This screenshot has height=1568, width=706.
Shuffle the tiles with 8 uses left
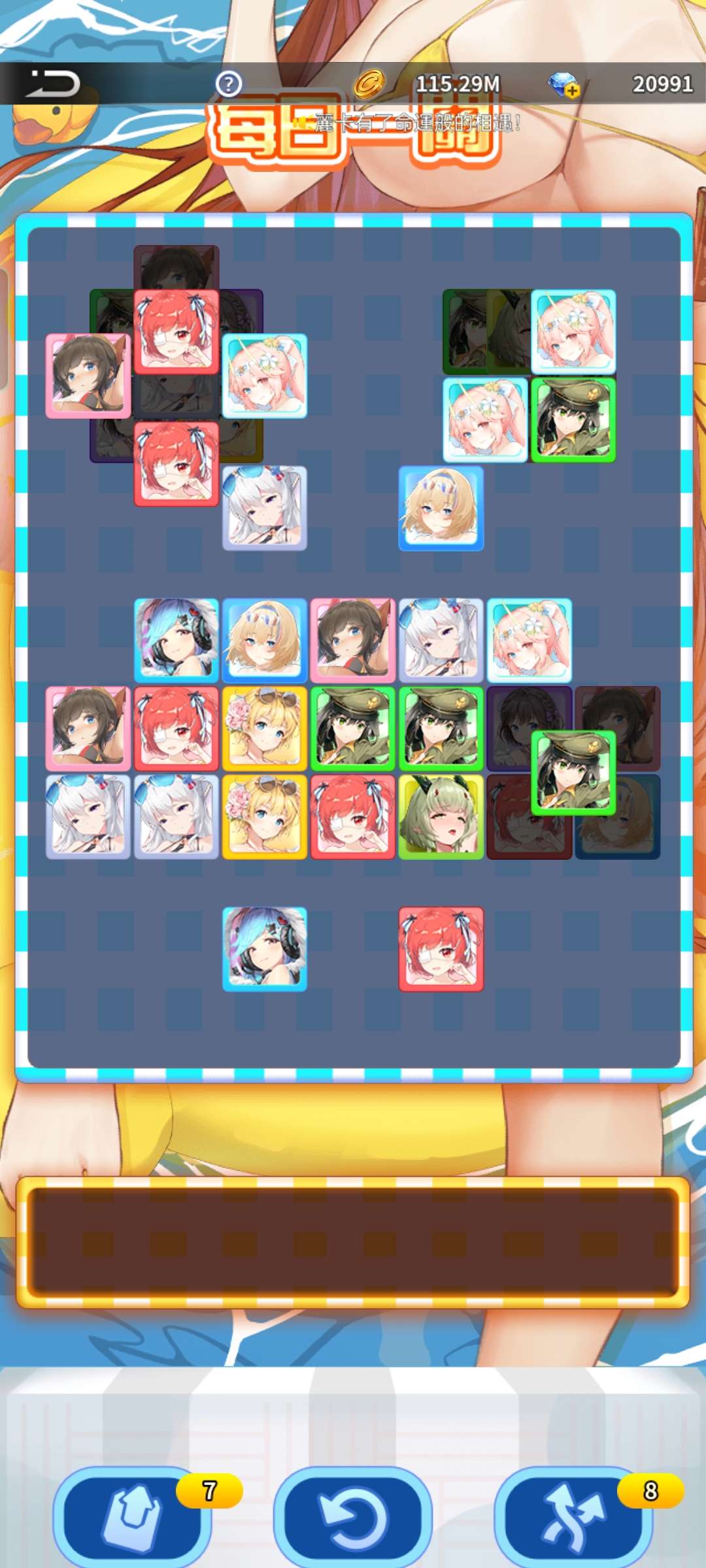click(x=573, y=1517)
